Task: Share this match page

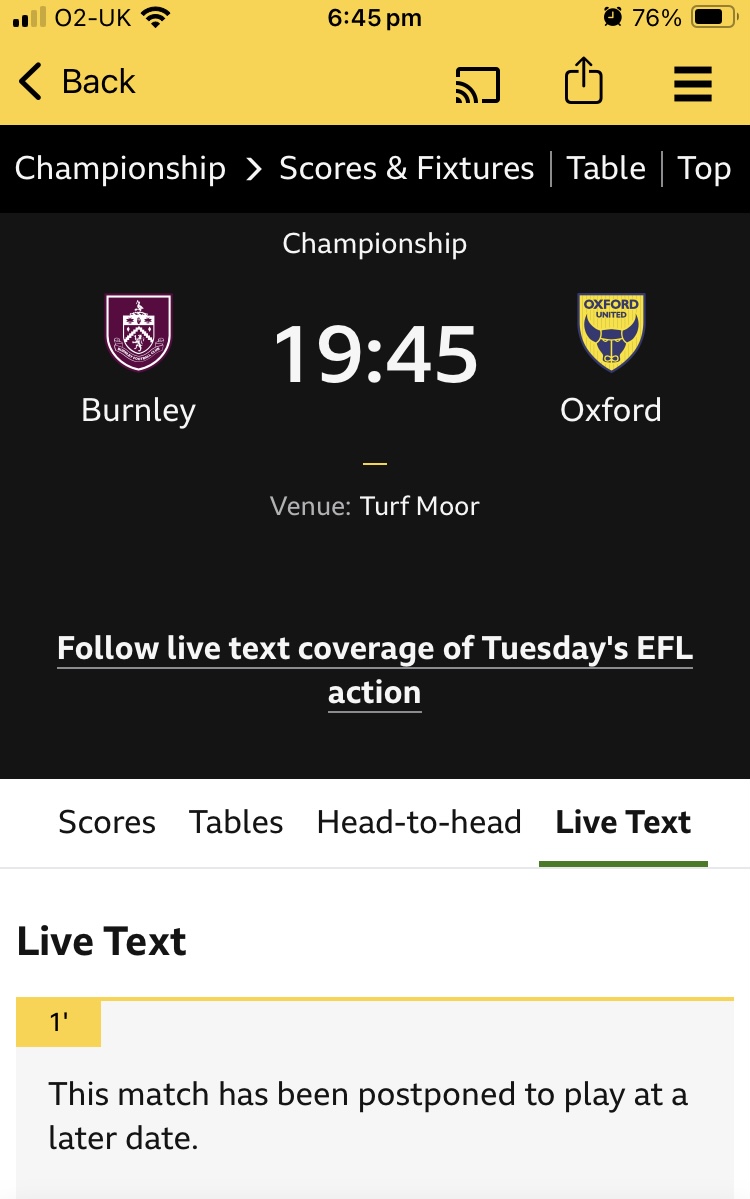Action: pyautogui.click(x=584, y=82)
